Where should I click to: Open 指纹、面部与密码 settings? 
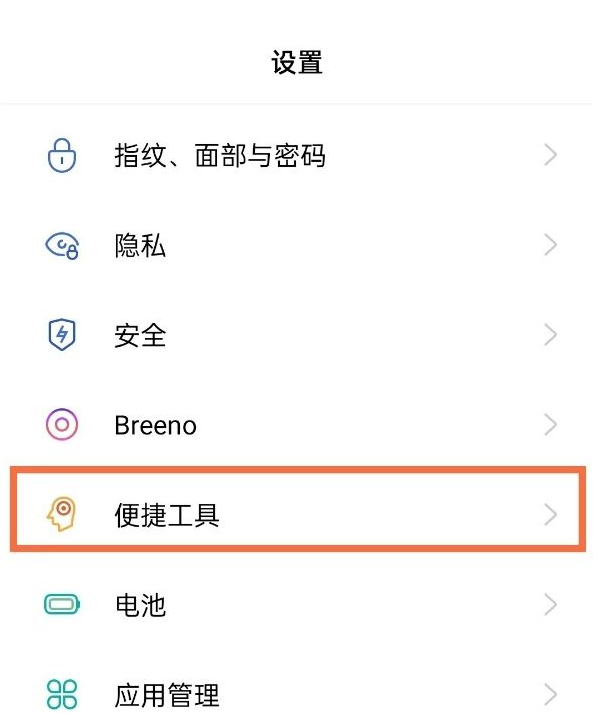220,156
